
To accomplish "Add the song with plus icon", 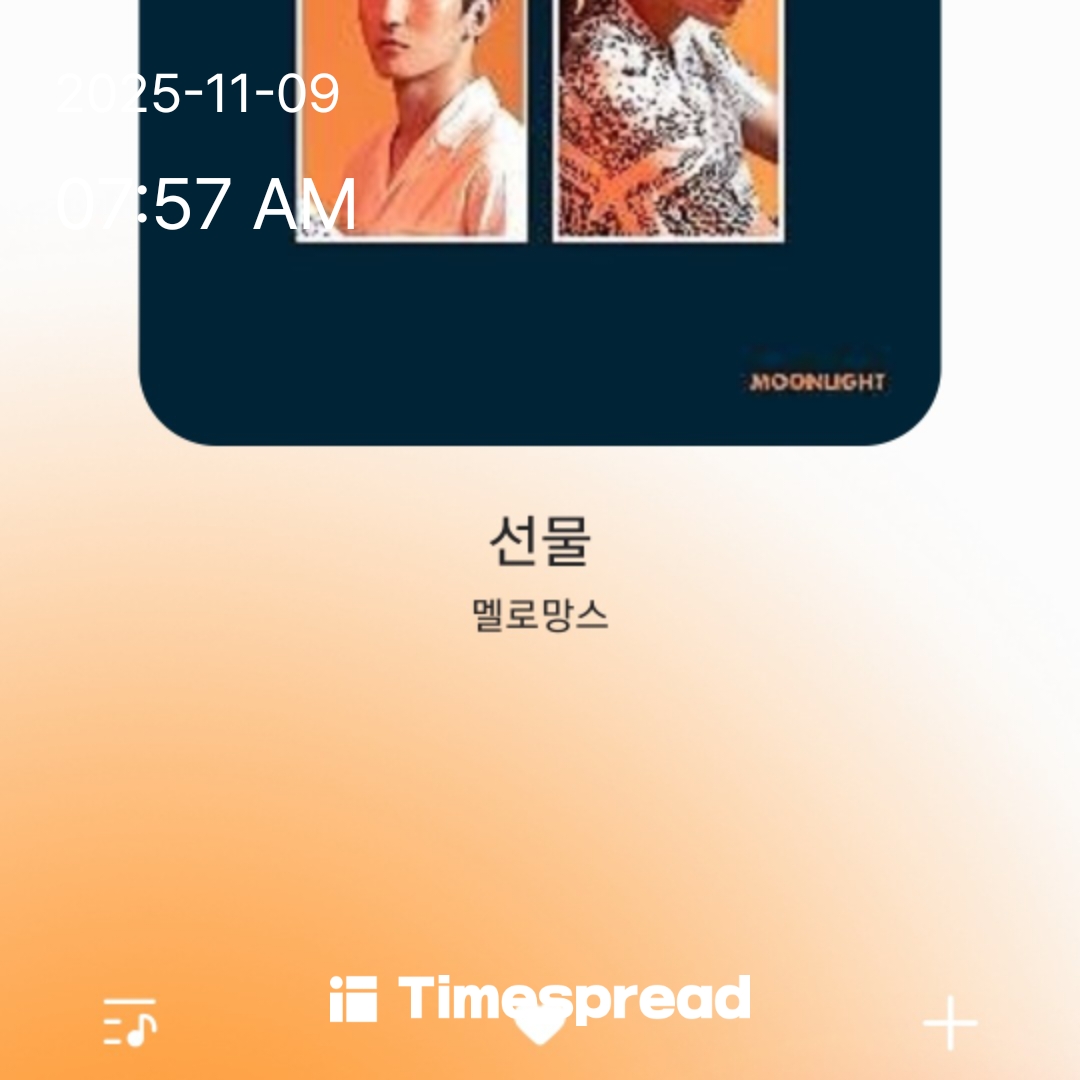I will coord(949,1023).
